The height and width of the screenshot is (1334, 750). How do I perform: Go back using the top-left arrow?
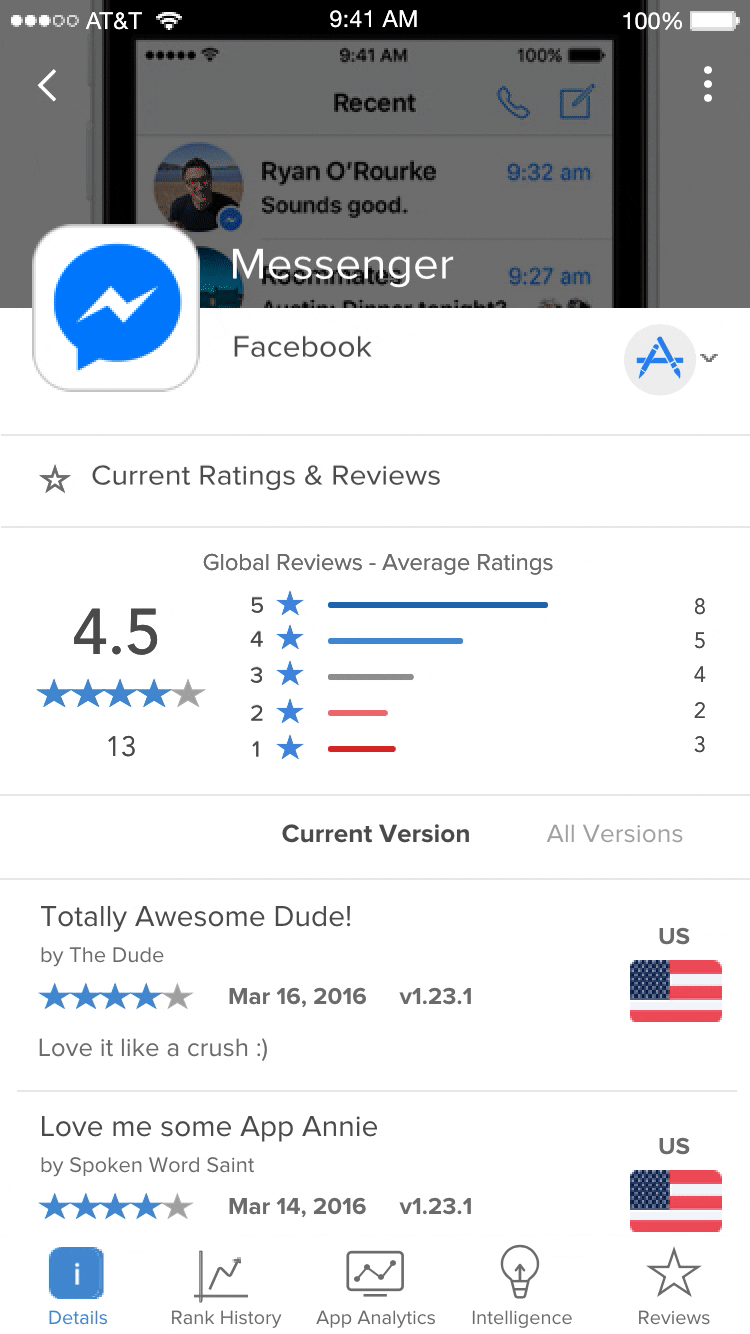point(47,86)
